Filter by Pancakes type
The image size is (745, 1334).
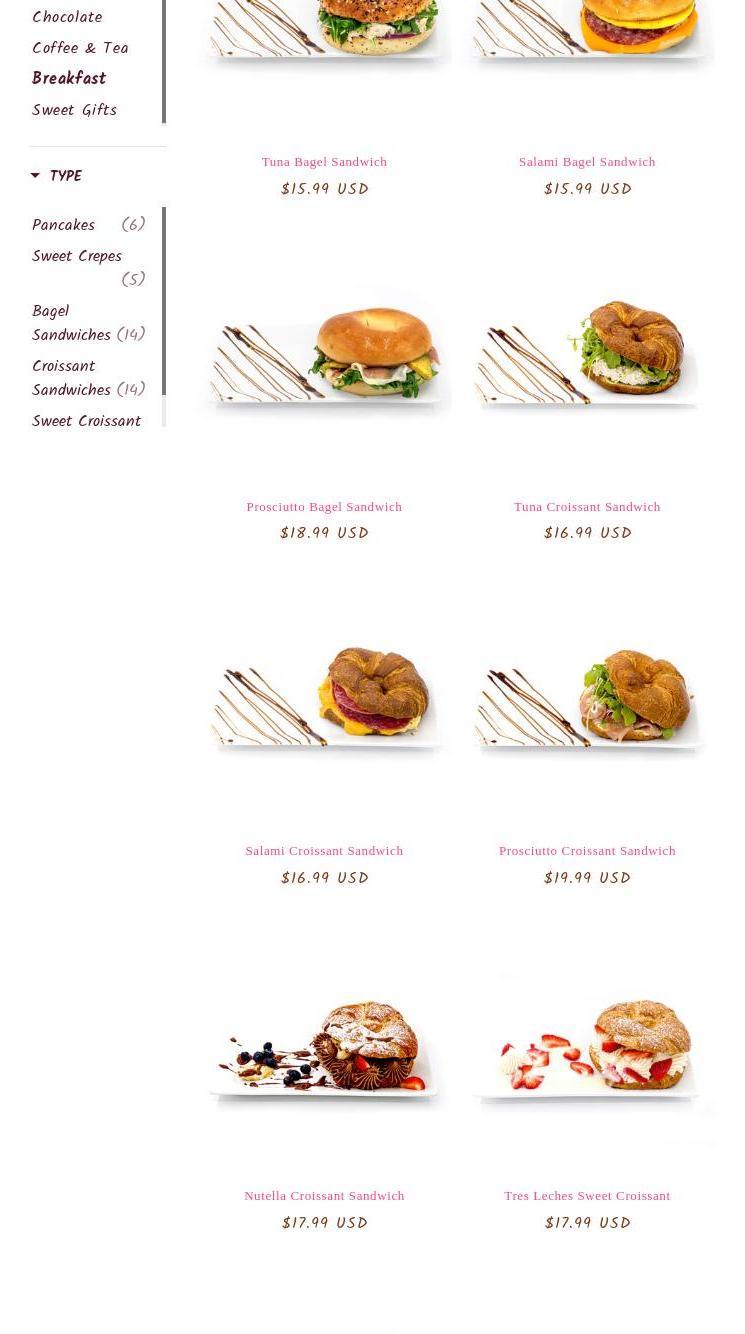point(63,226)
